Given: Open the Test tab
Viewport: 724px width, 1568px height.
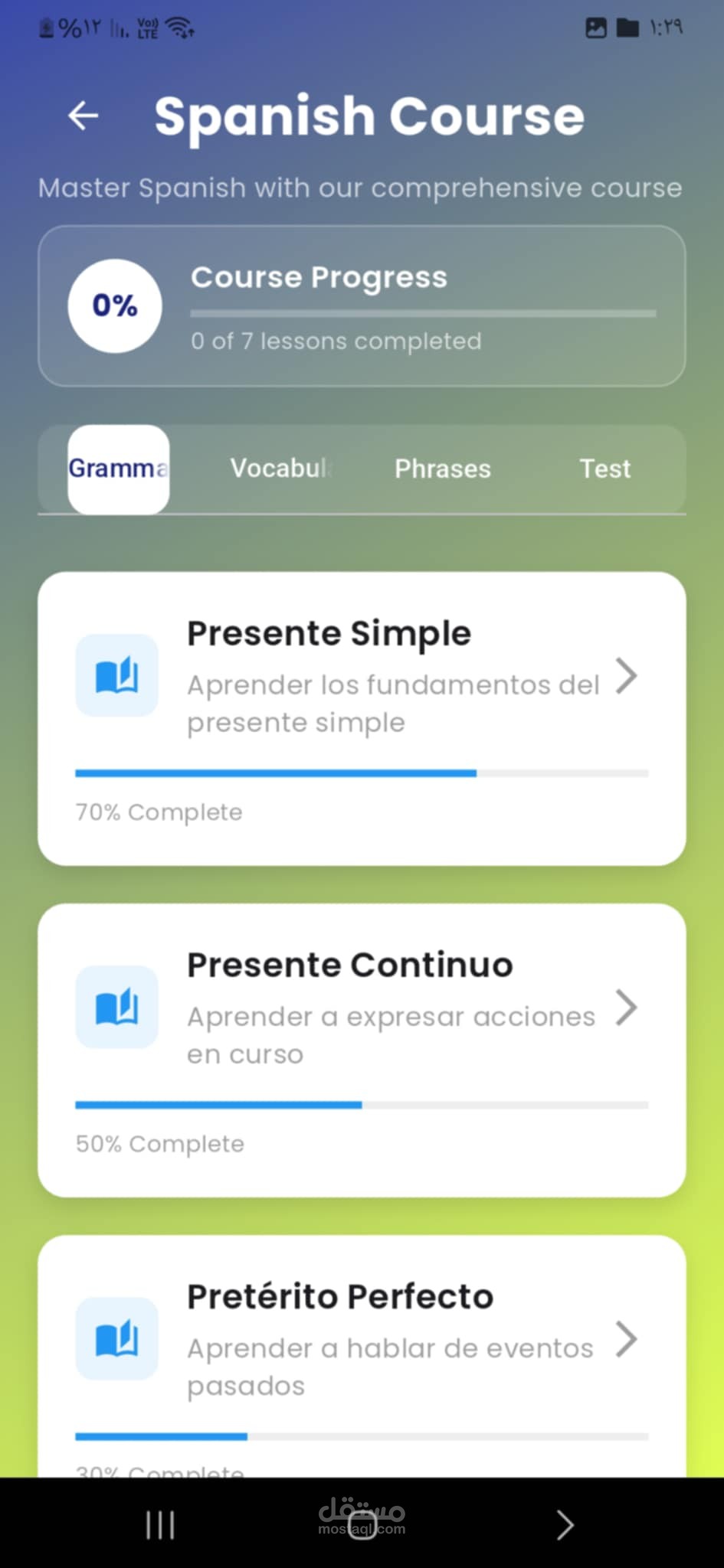Looking at the screenshot, I should click(605, 469).
